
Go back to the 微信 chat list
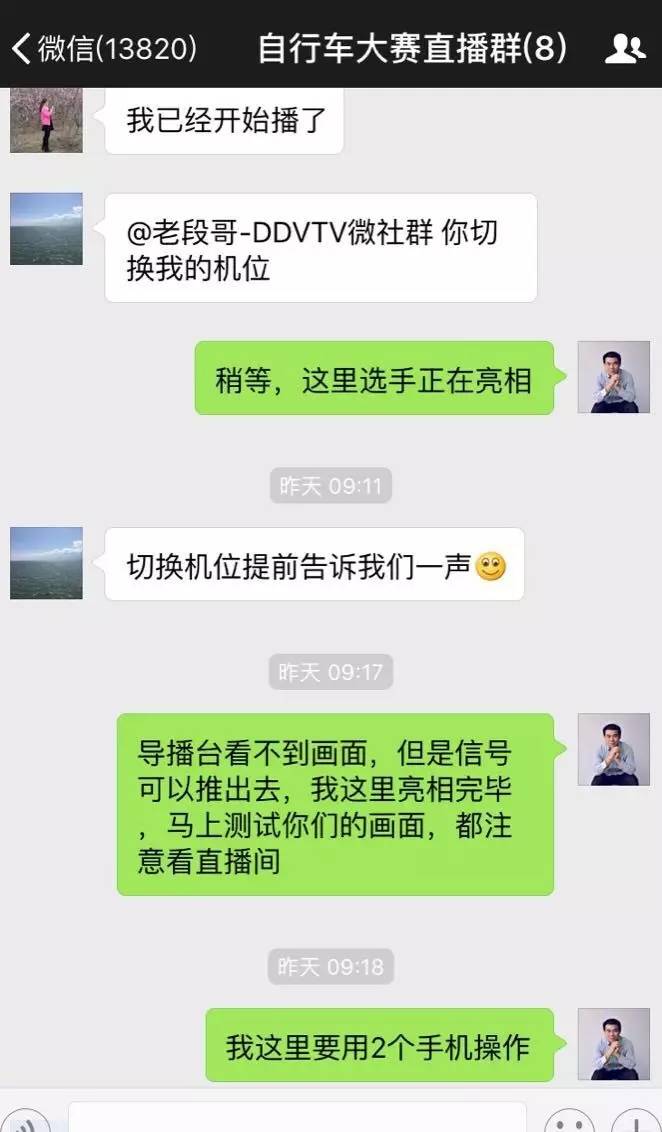100,48
